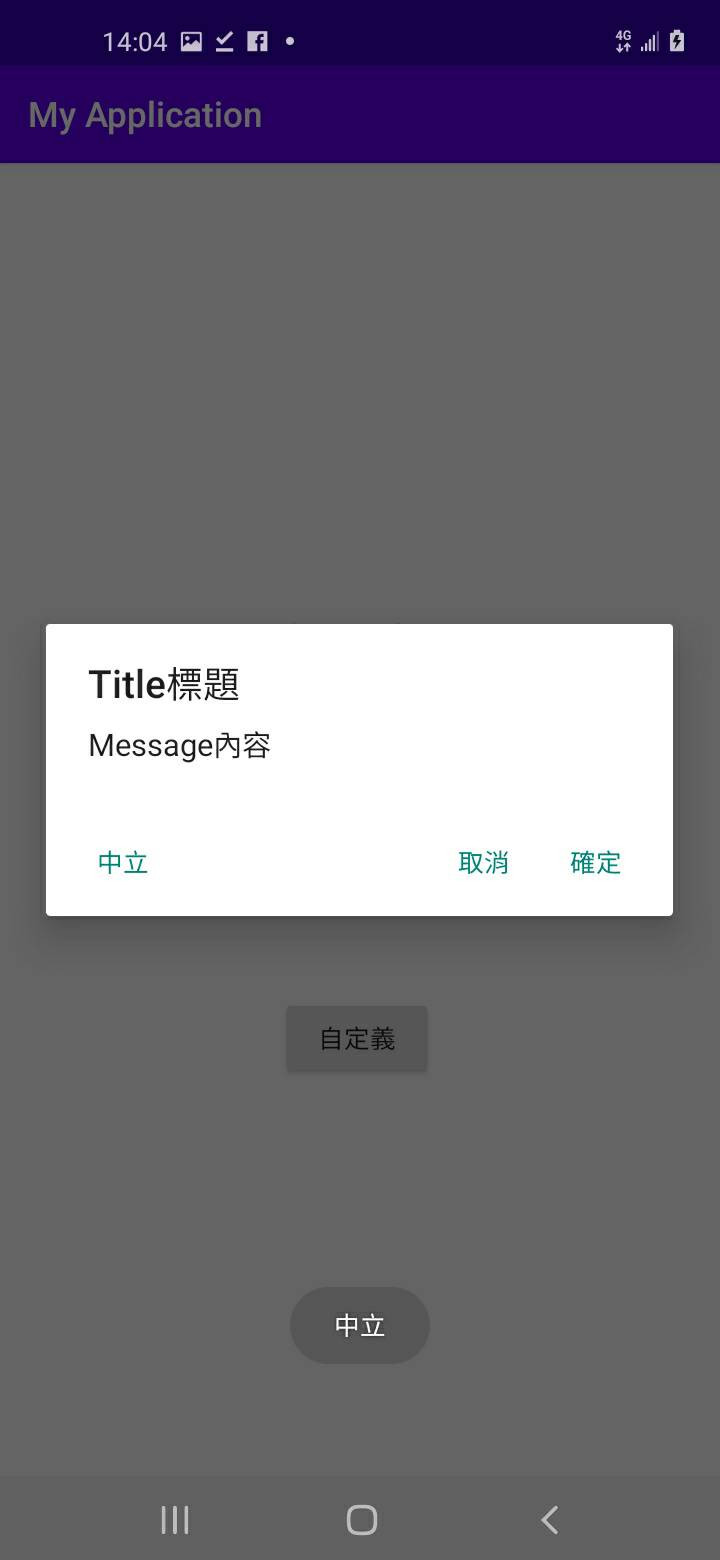The width and height of the screenshot is (720, 1560).
Task: Tap the 自定義 button behind the dialog
Action: [x=357, y=1039]
